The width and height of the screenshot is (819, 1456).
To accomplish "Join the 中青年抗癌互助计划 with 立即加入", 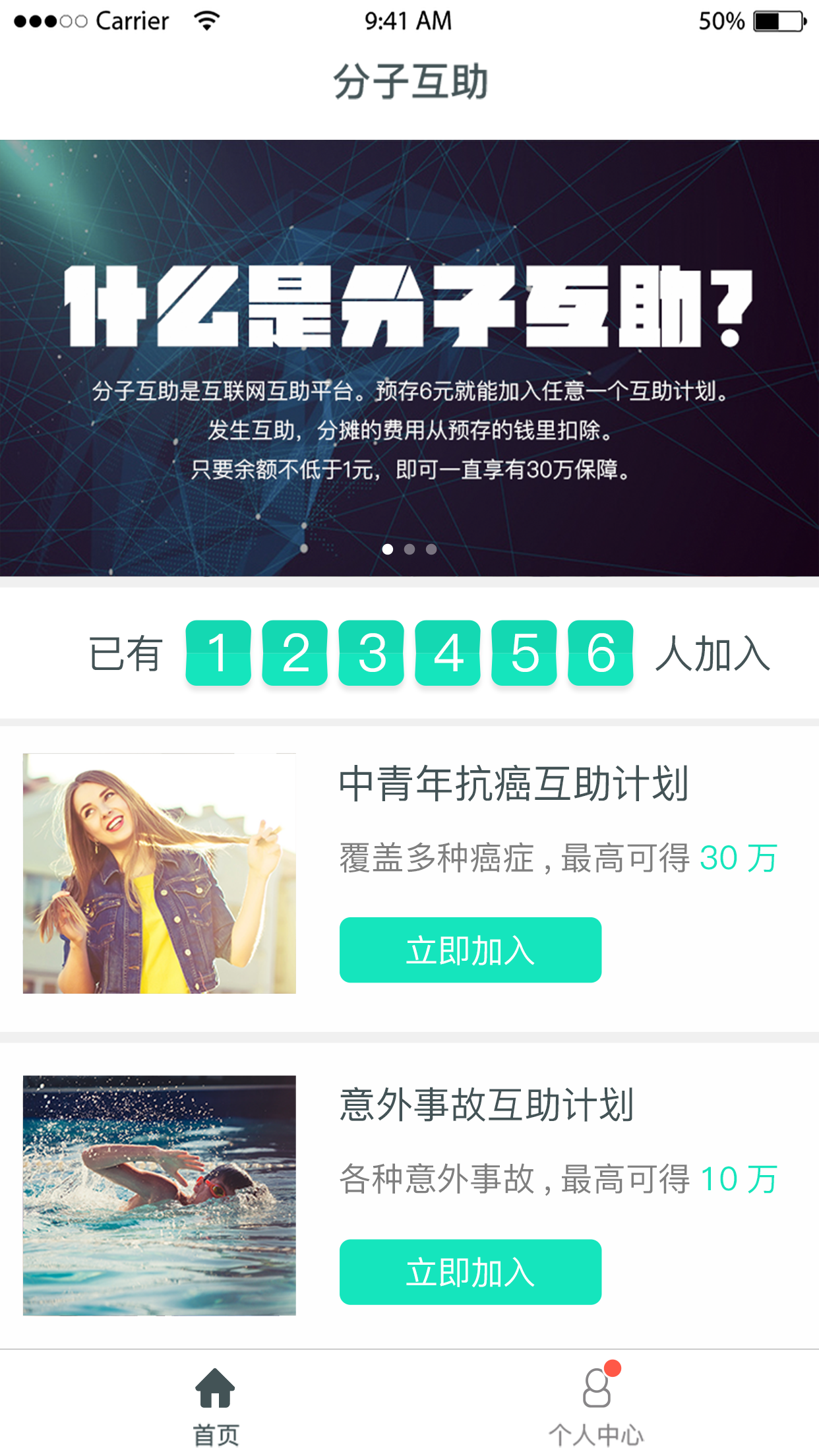I will 470,950.
